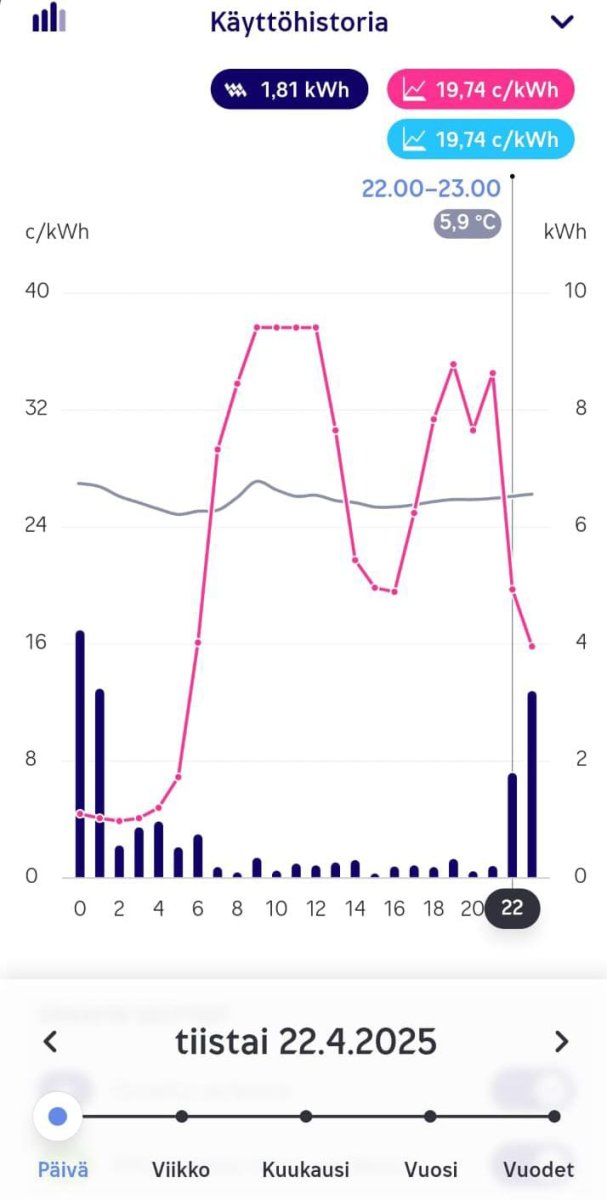Select the last hour's consumption bar
Image resolution: width=607 pixels, height=1200 pixels.
(532, 784)
